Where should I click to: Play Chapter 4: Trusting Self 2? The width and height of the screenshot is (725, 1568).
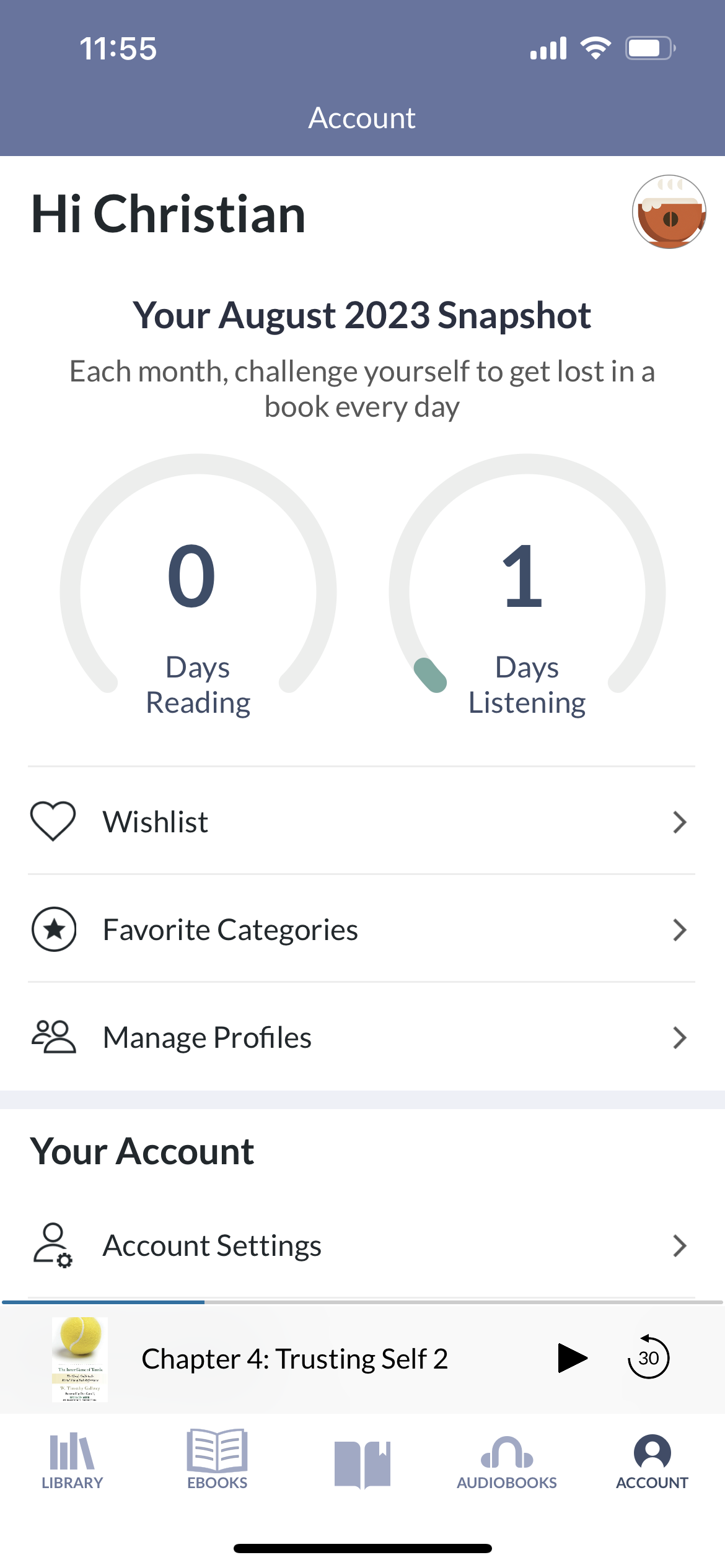click(x=572, y=1358)
